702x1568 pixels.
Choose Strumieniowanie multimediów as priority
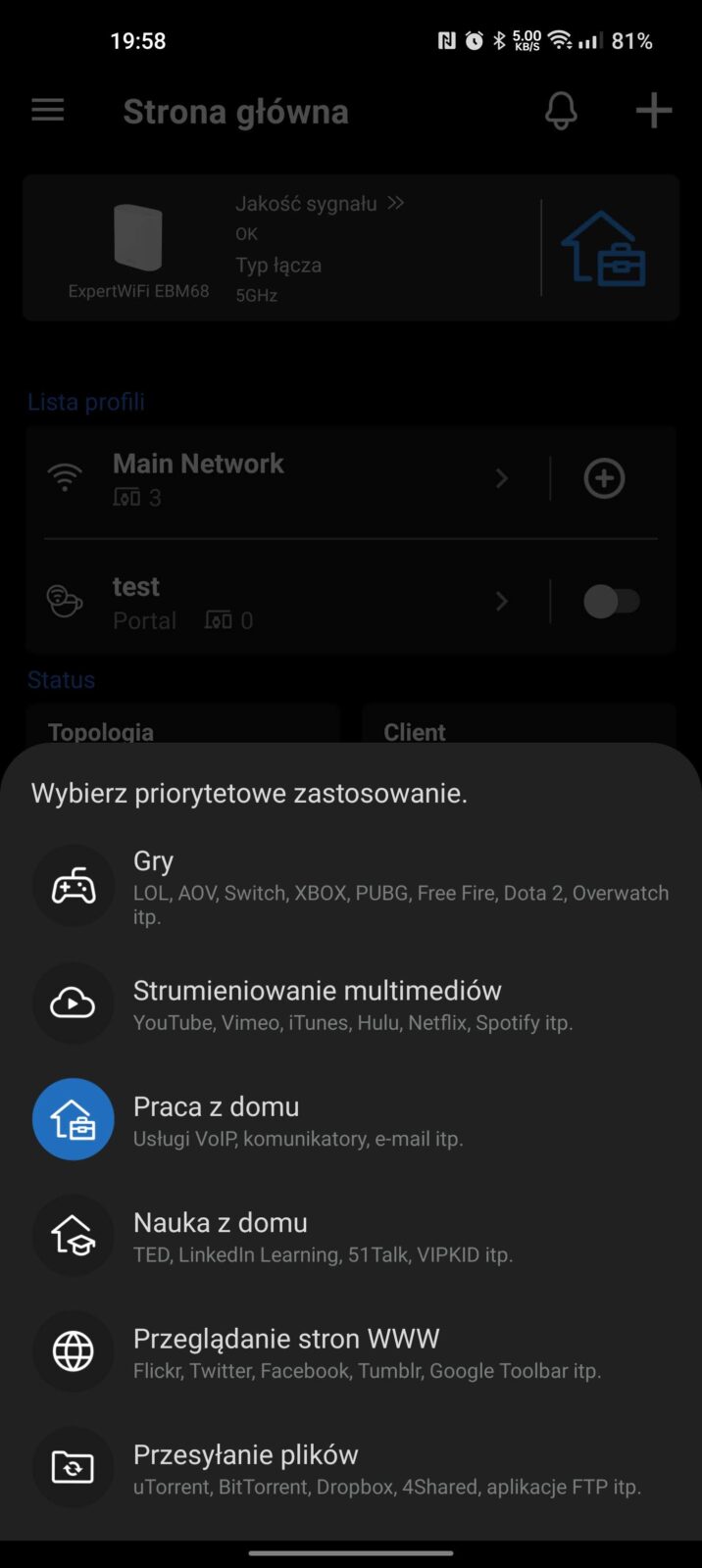pos(351,1004)
